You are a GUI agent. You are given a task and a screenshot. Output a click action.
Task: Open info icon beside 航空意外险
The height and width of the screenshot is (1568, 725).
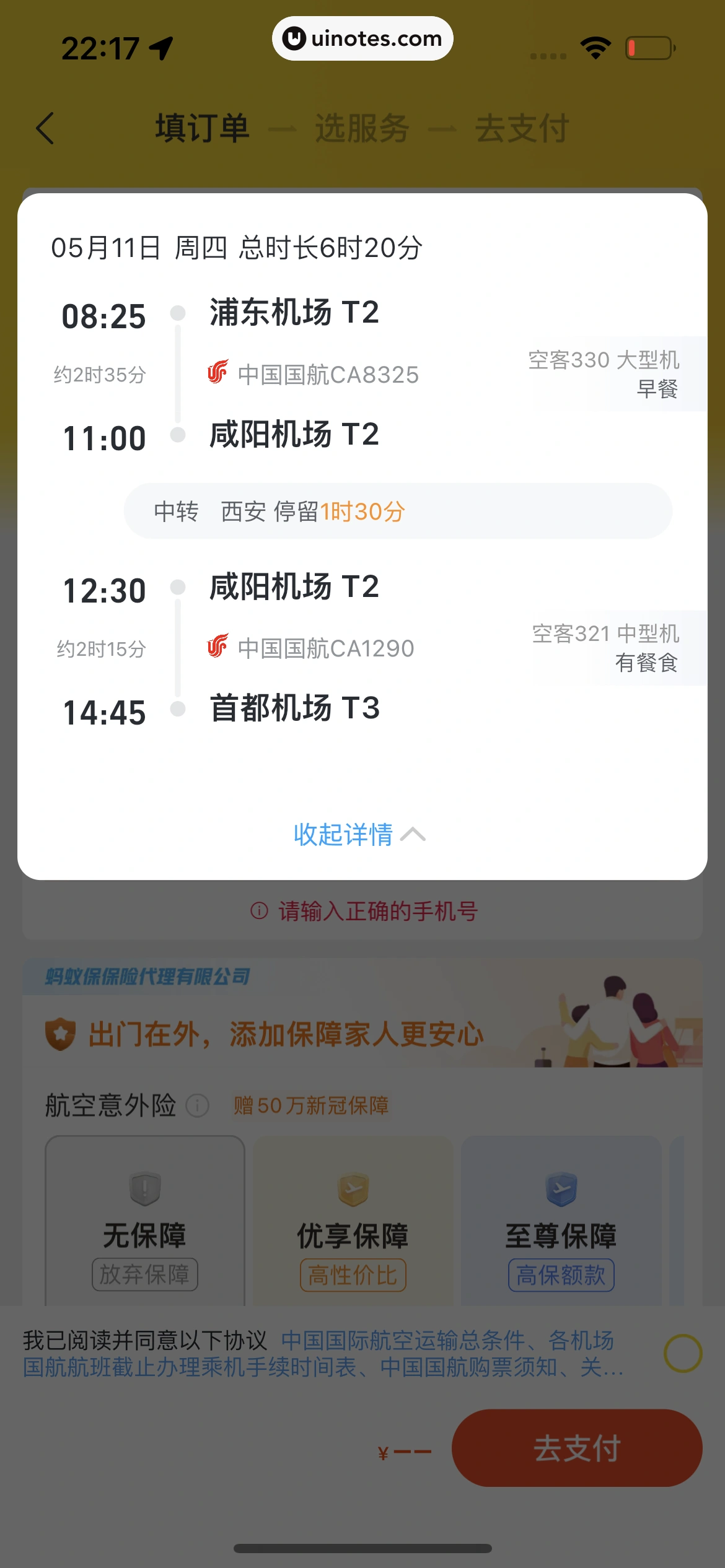198,1105
